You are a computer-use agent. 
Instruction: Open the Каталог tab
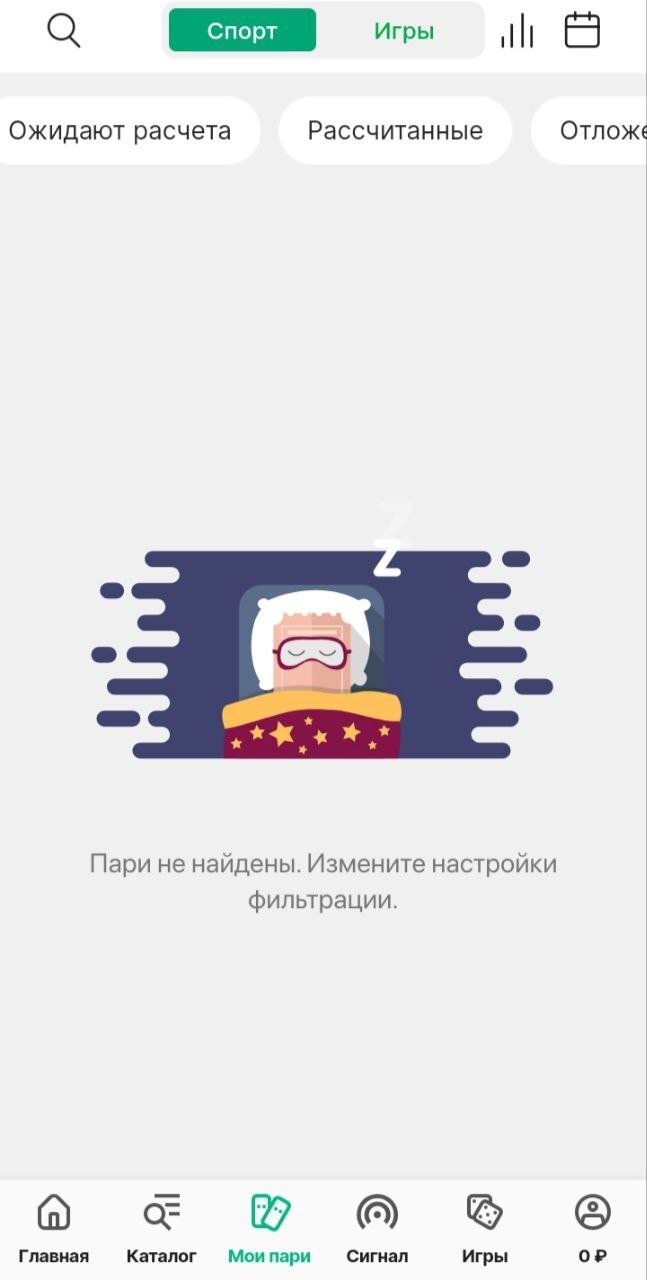point(162,1229)
